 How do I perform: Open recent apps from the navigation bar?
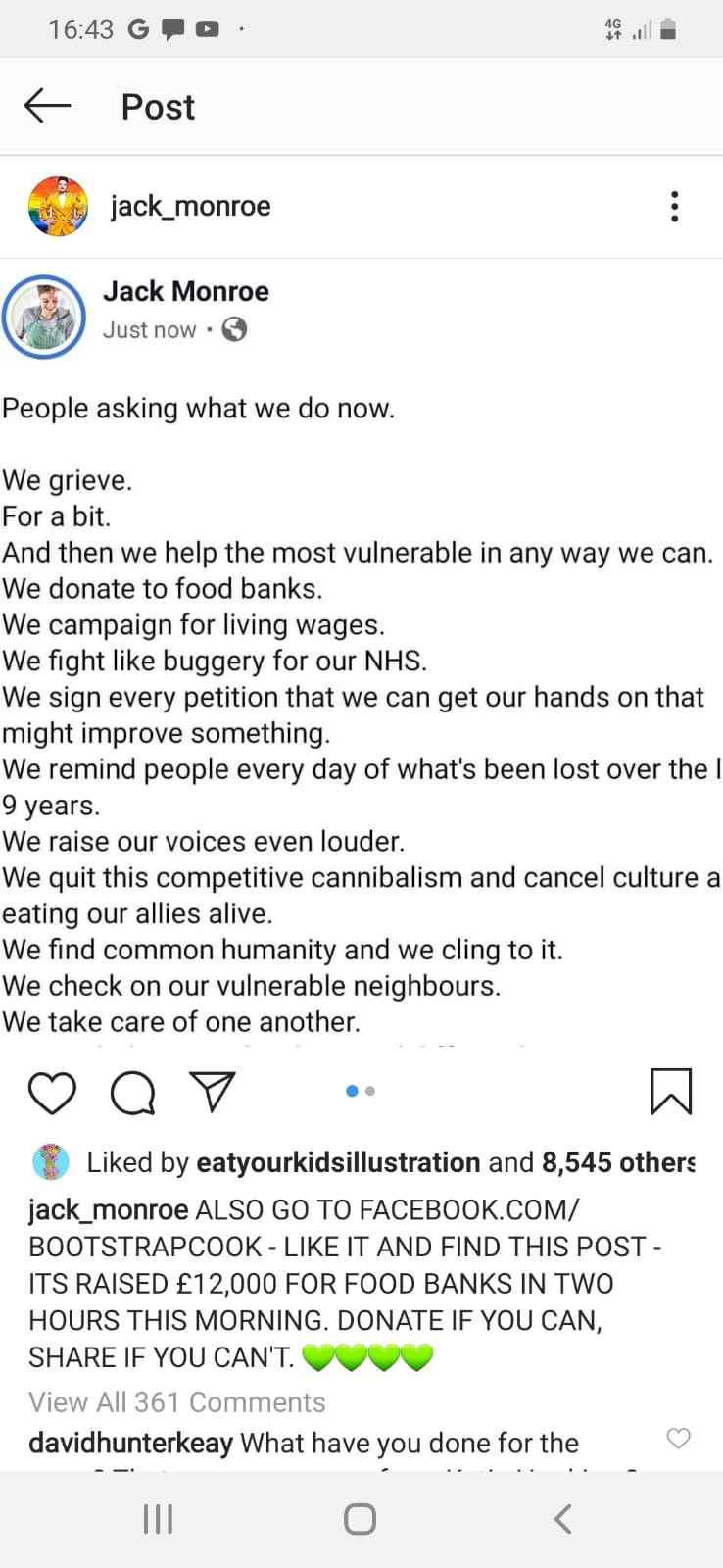(x=158, y=1519)
